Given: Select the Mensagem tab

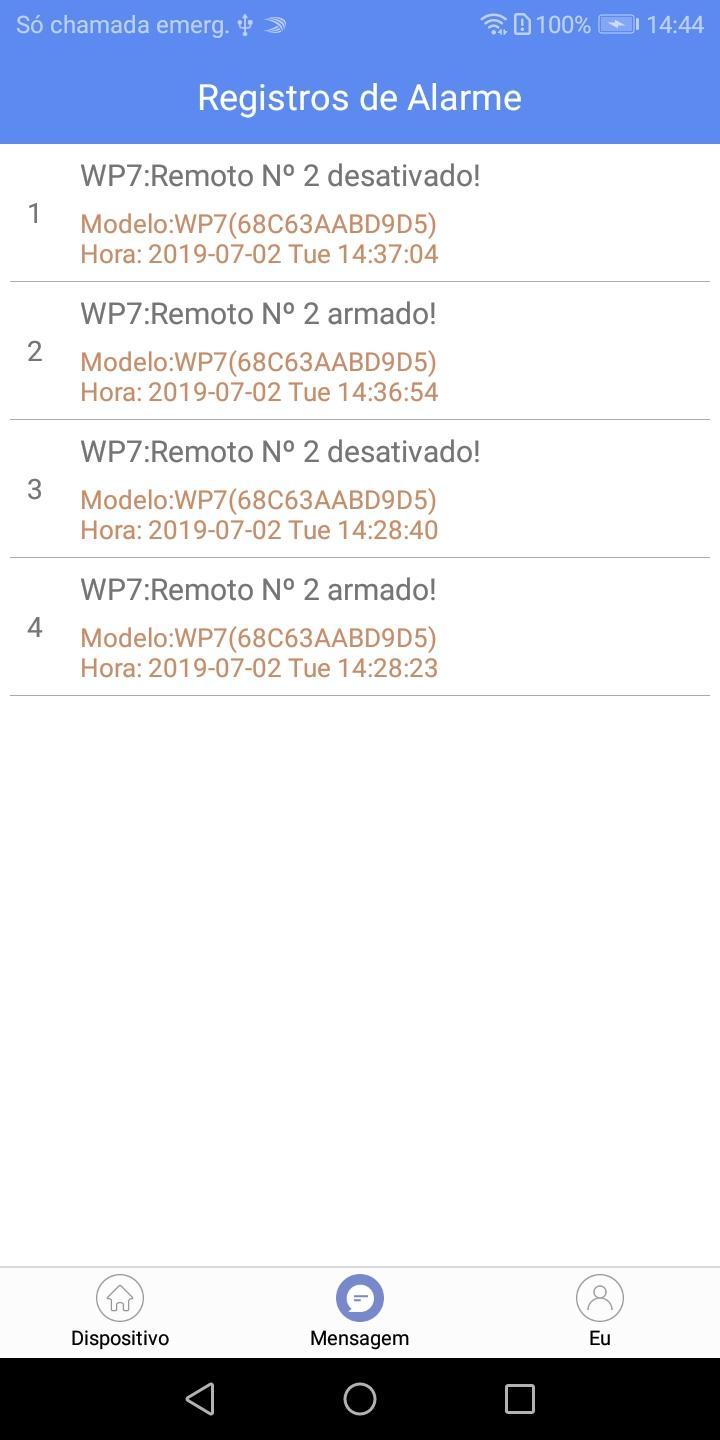Looking at the screenshot, I should click(x=360, y=1312).
